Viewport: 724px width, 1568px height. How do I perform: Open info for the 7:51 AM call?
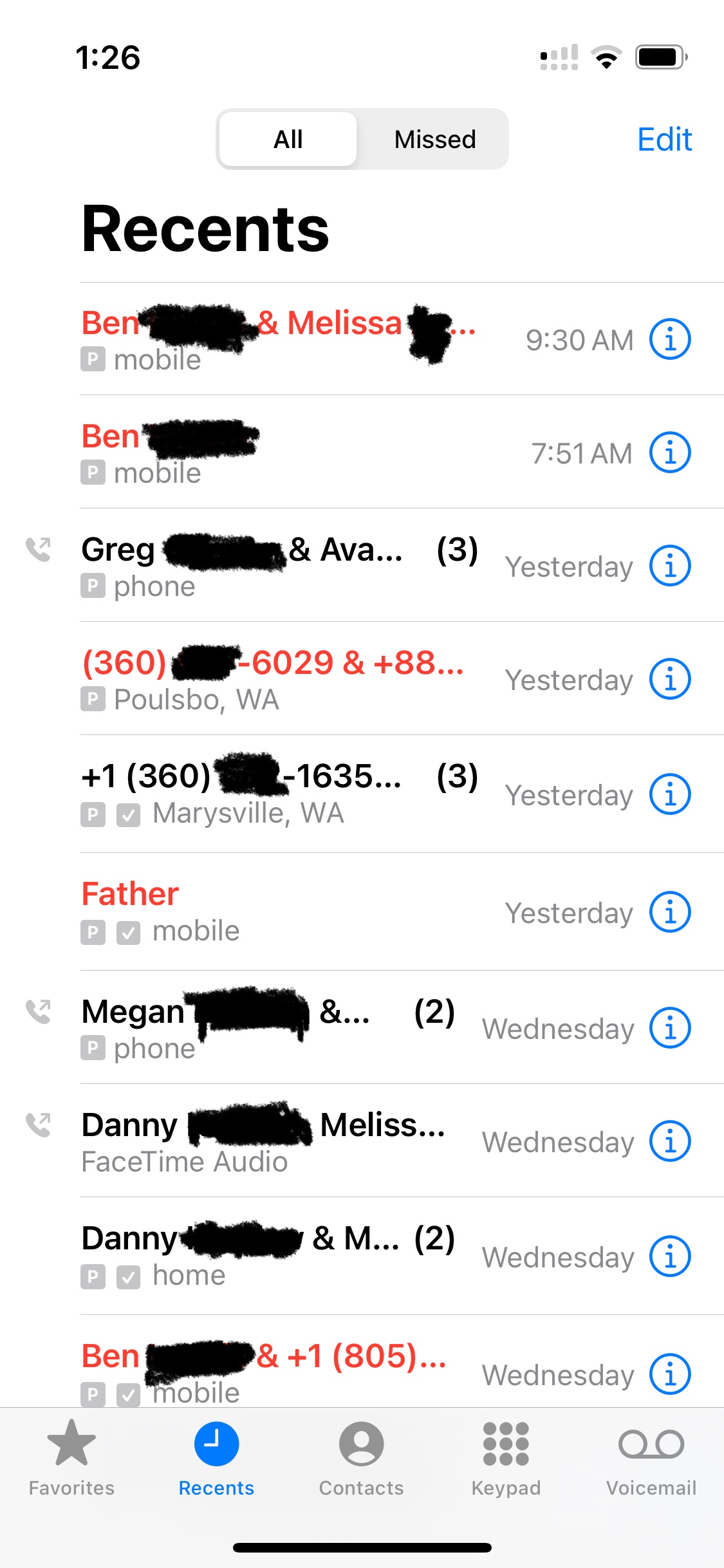pyautogui.click(x=669, y=453)
